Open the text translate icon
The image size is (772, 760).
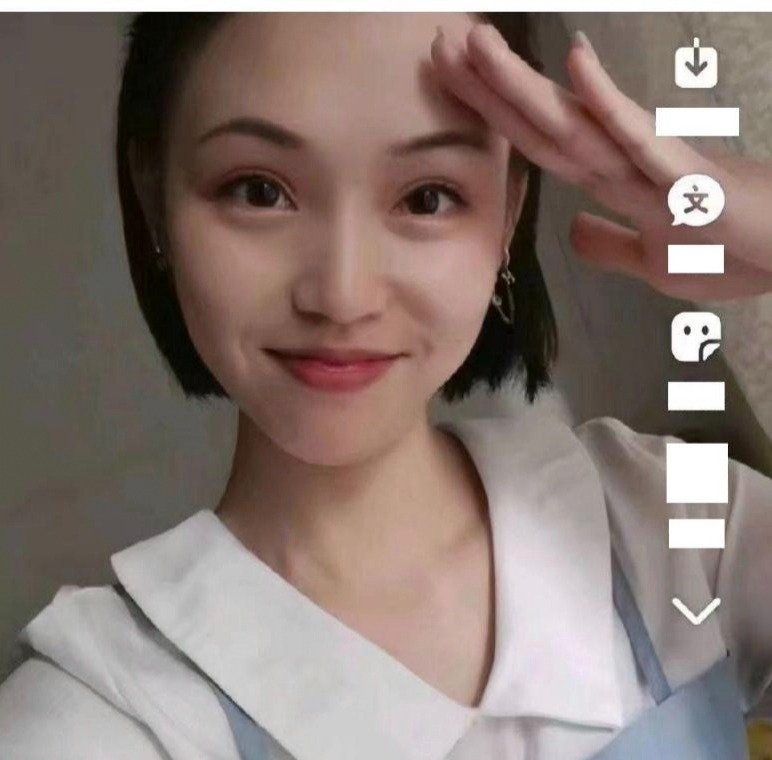pyautogui.click(x=696, y=203)
